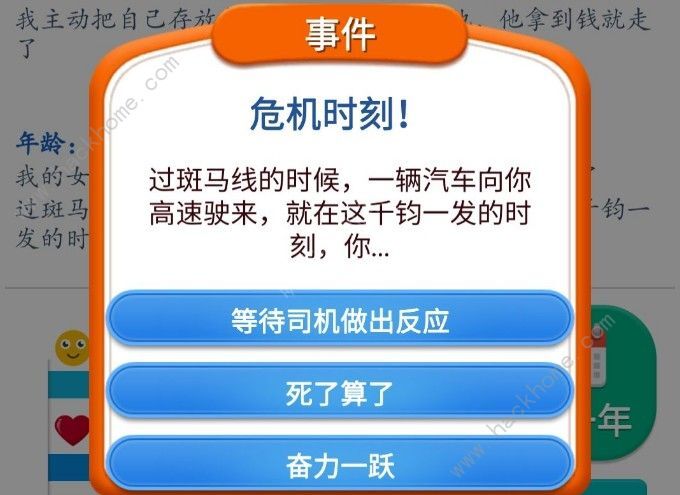The height and width of the screenshot is (495, 680).
Task: Choose 等待司机做出反应 option
Action: [x=340, y=320]
